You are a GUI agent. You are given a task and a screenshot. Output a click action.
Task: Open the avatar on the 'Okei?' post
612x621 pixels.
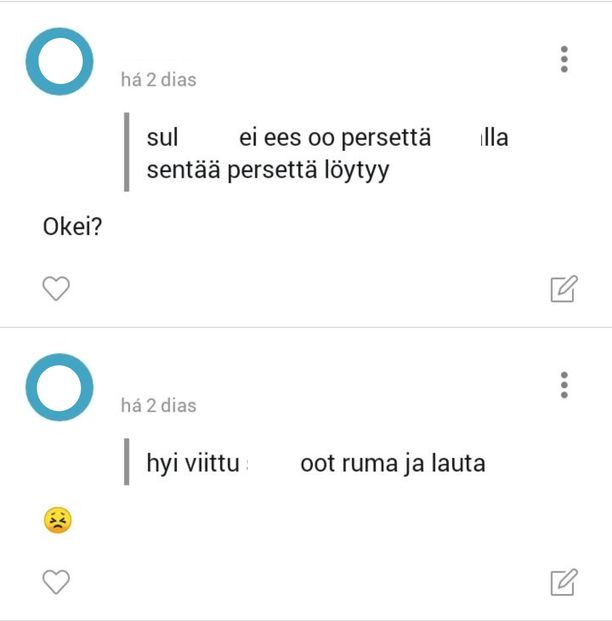[59, 61]
